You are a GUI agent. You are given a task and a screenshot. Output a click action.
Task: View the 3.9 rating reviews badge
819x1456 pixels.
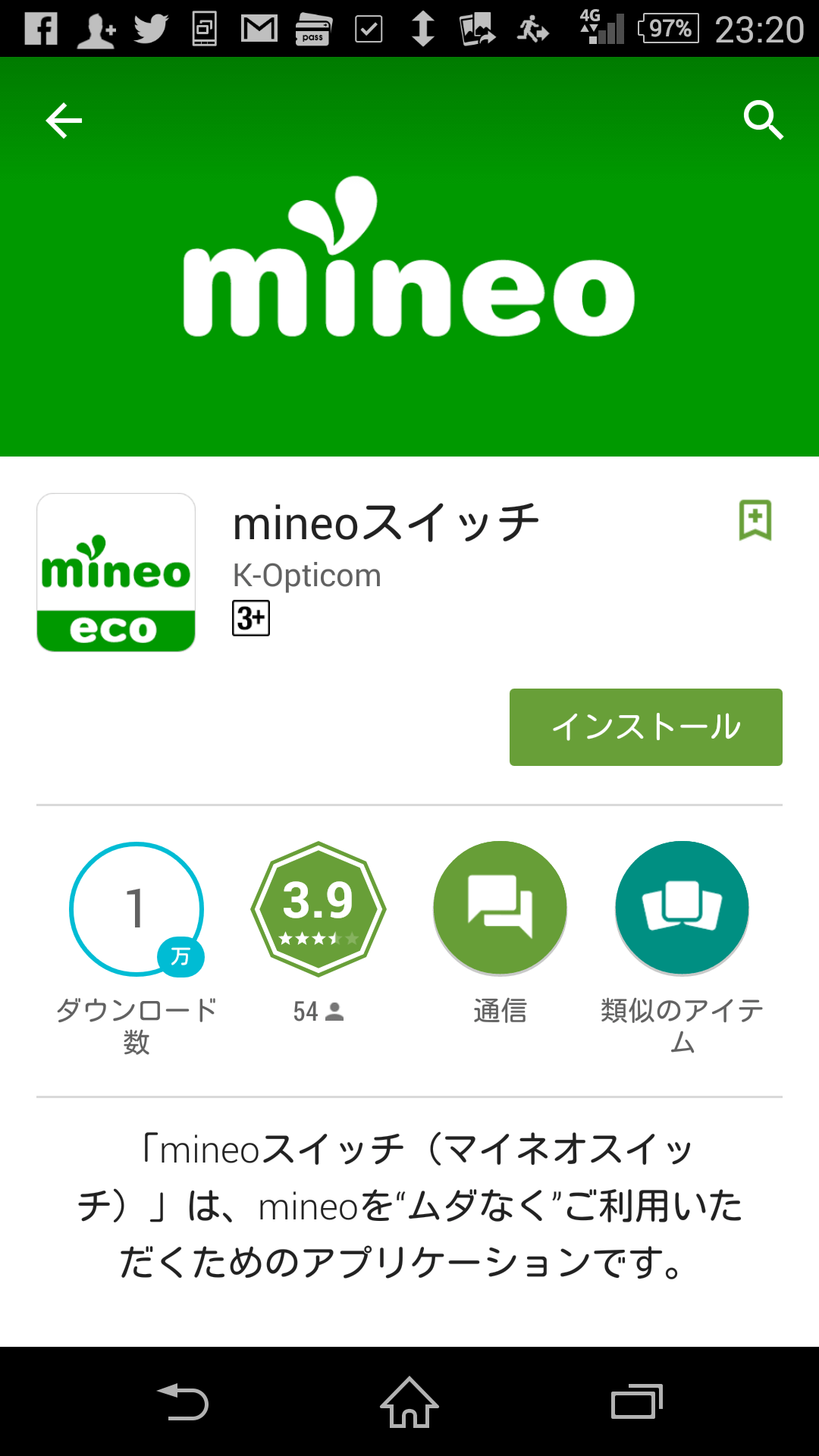318,908
